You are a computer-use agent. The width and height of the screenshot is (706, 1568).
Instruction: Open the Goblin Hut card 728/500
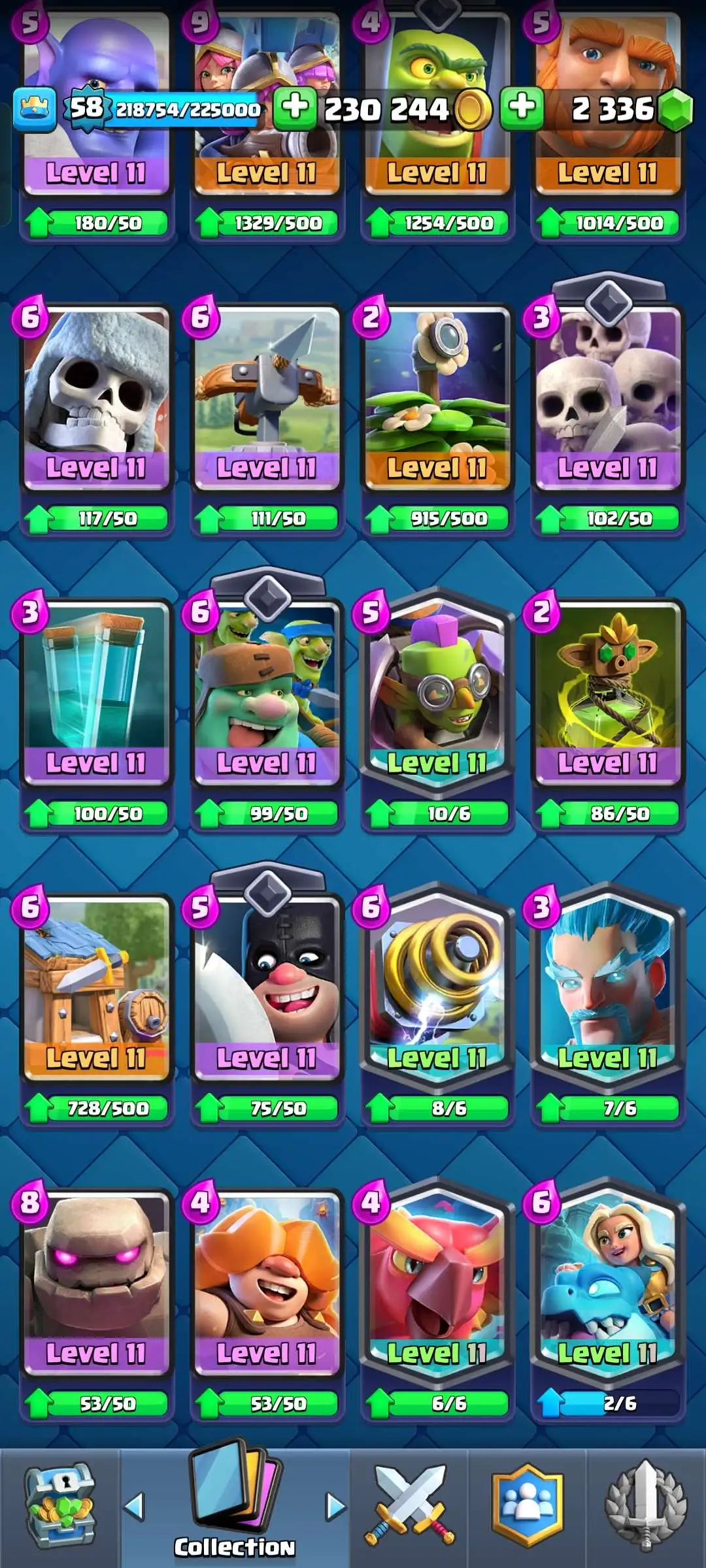(x=97, y=988)
